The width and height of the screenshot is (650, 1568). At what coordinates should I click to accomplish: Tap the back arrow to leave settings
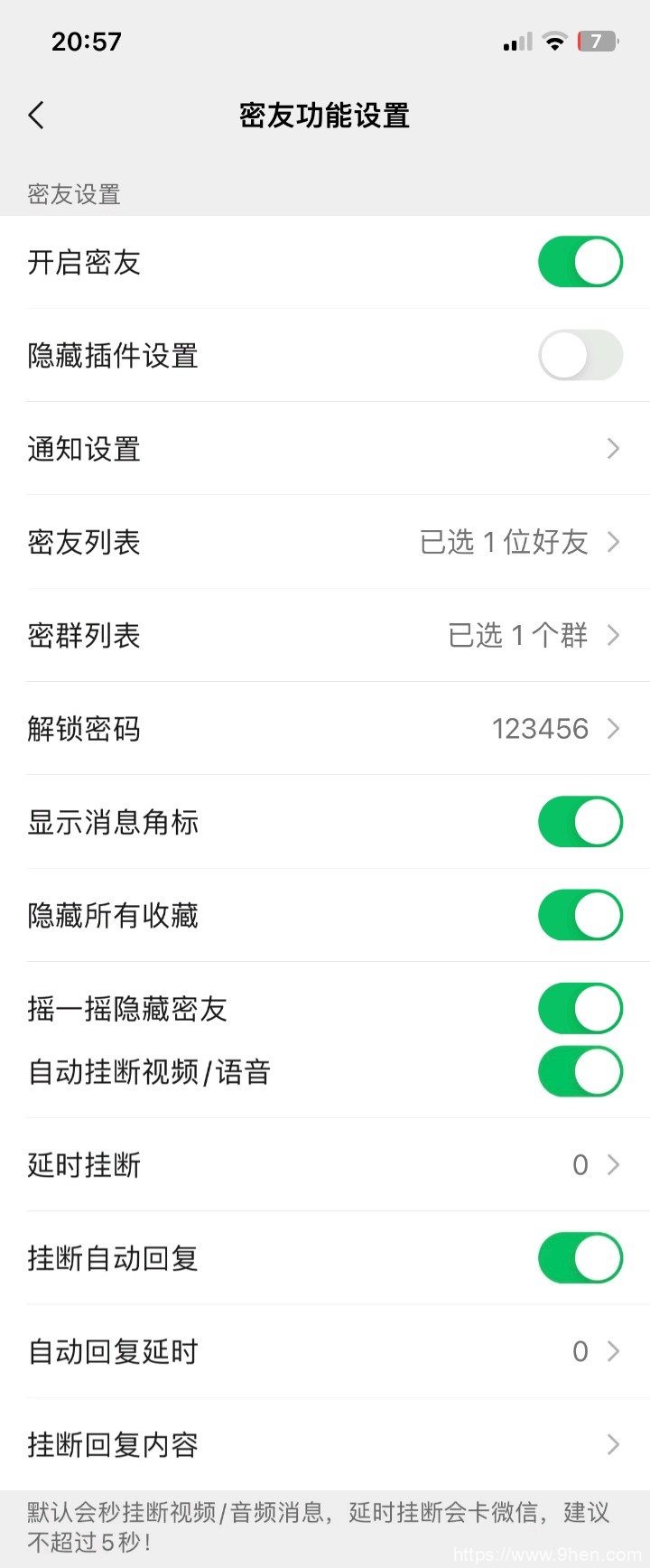coord(36,115)
